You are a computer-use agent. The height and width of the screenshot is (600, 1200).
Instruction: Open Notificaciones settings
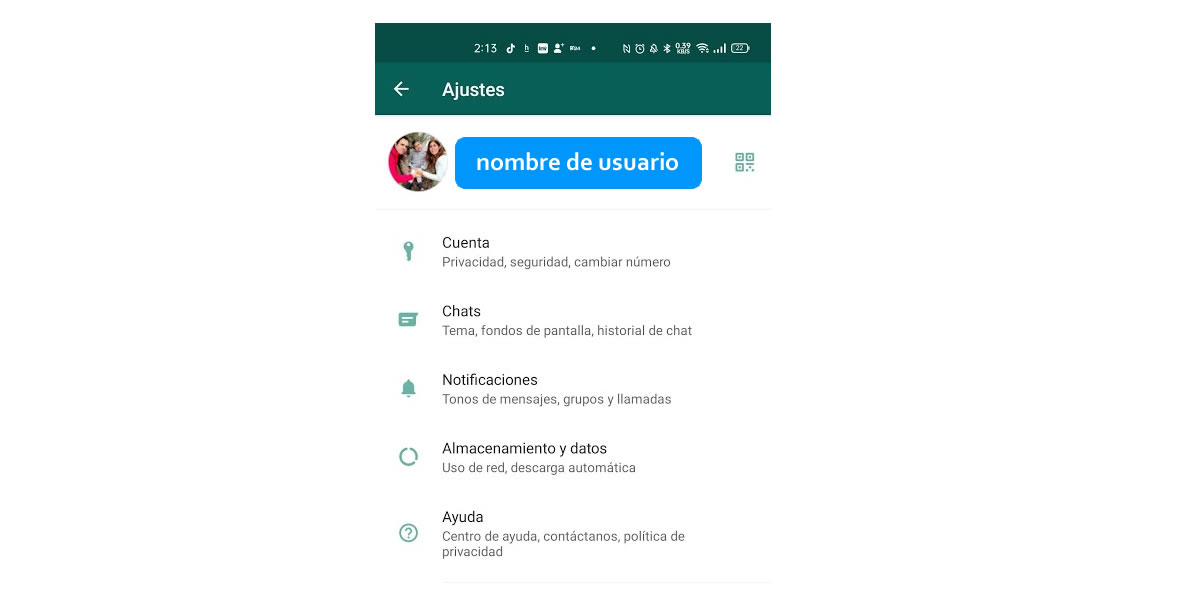555,389
